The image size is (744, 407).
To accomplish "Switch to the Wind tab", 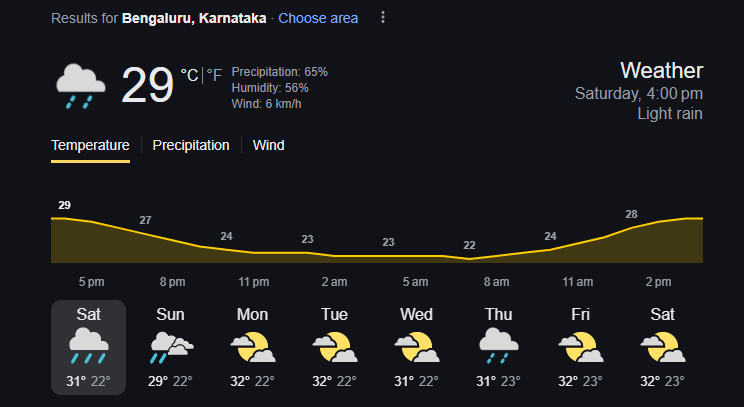I will tap(268, 145).
